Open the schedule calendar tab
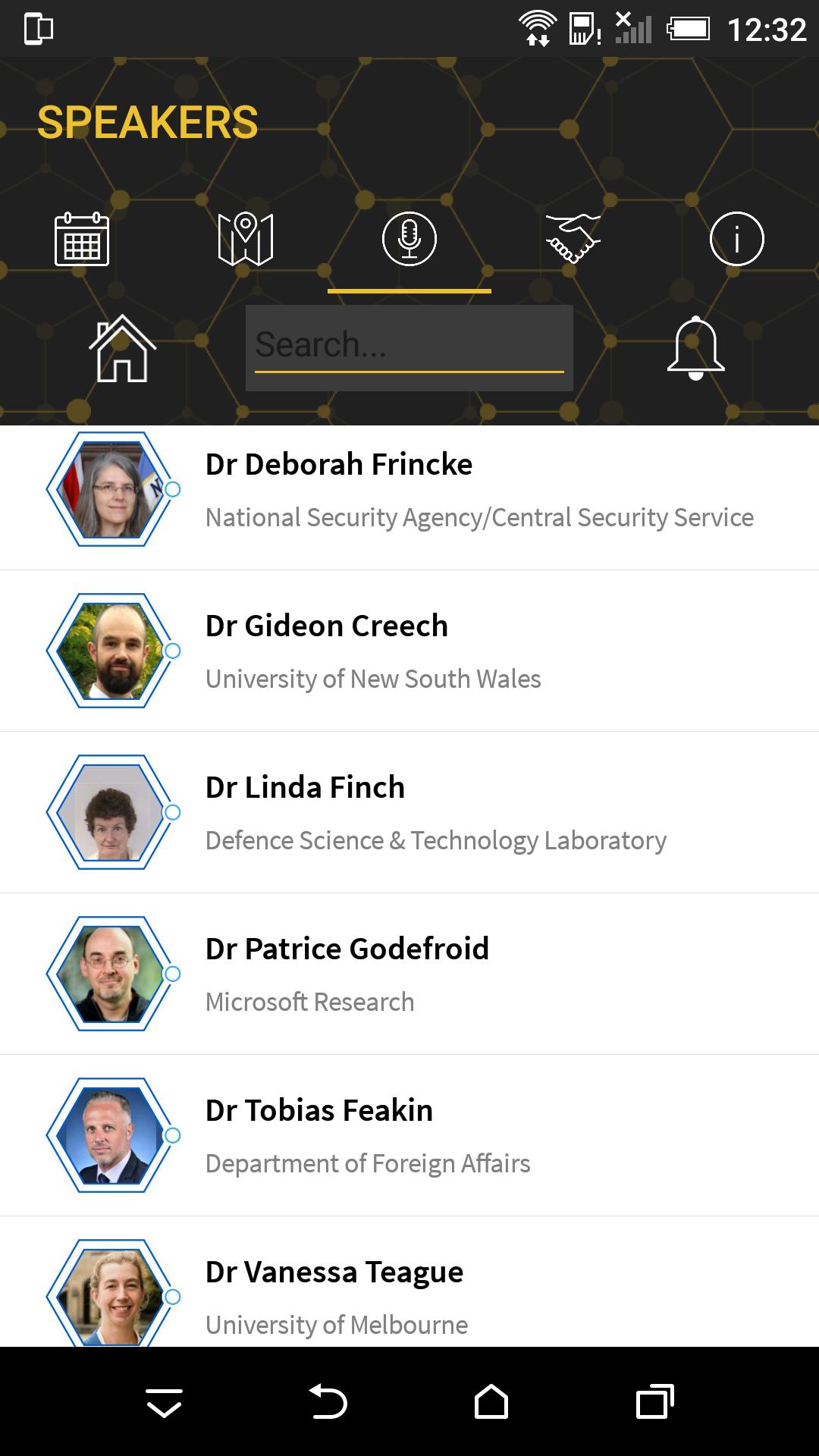Image resolution: width=819 pixels, height=1456 pixels. point(82,240)
